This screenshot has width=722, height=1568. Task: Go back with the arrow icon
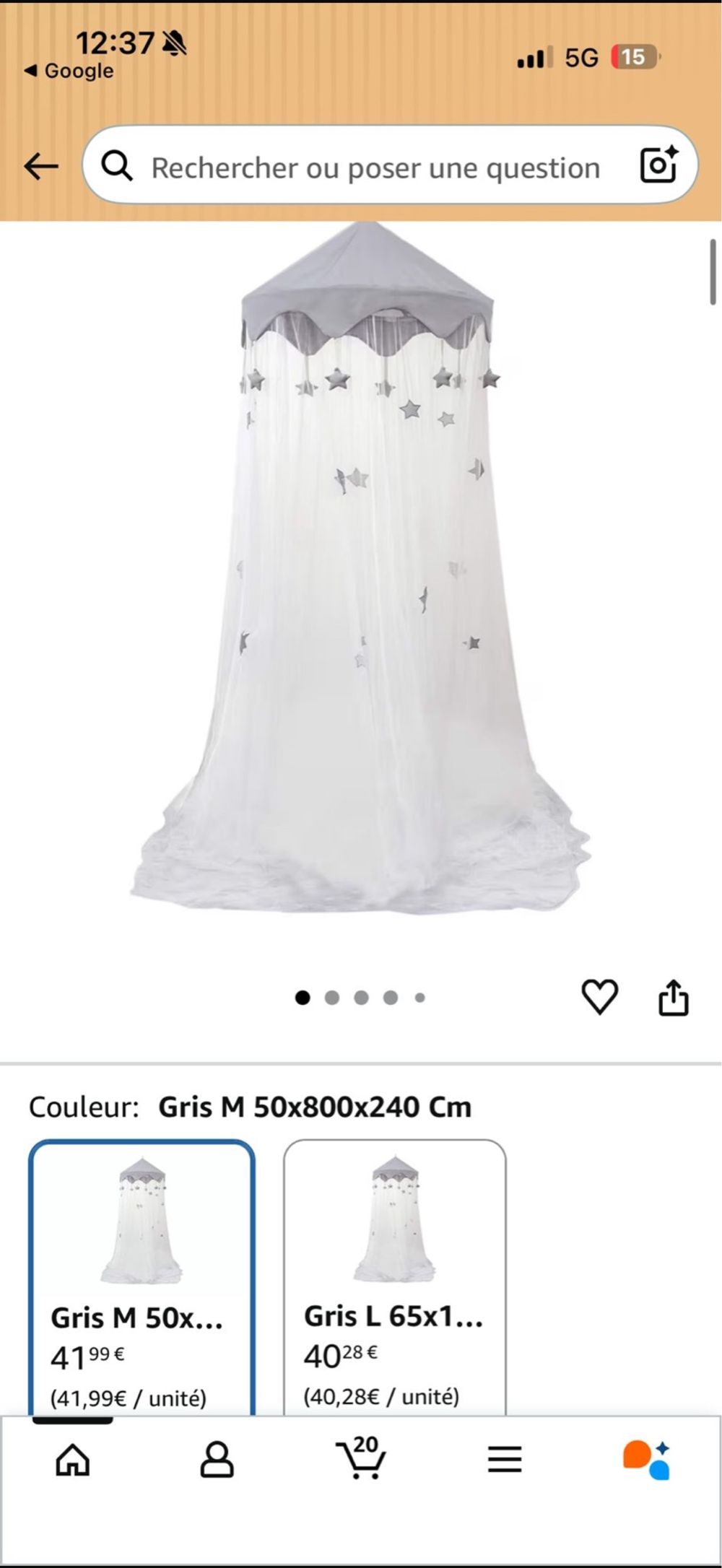tap(40, 167)
